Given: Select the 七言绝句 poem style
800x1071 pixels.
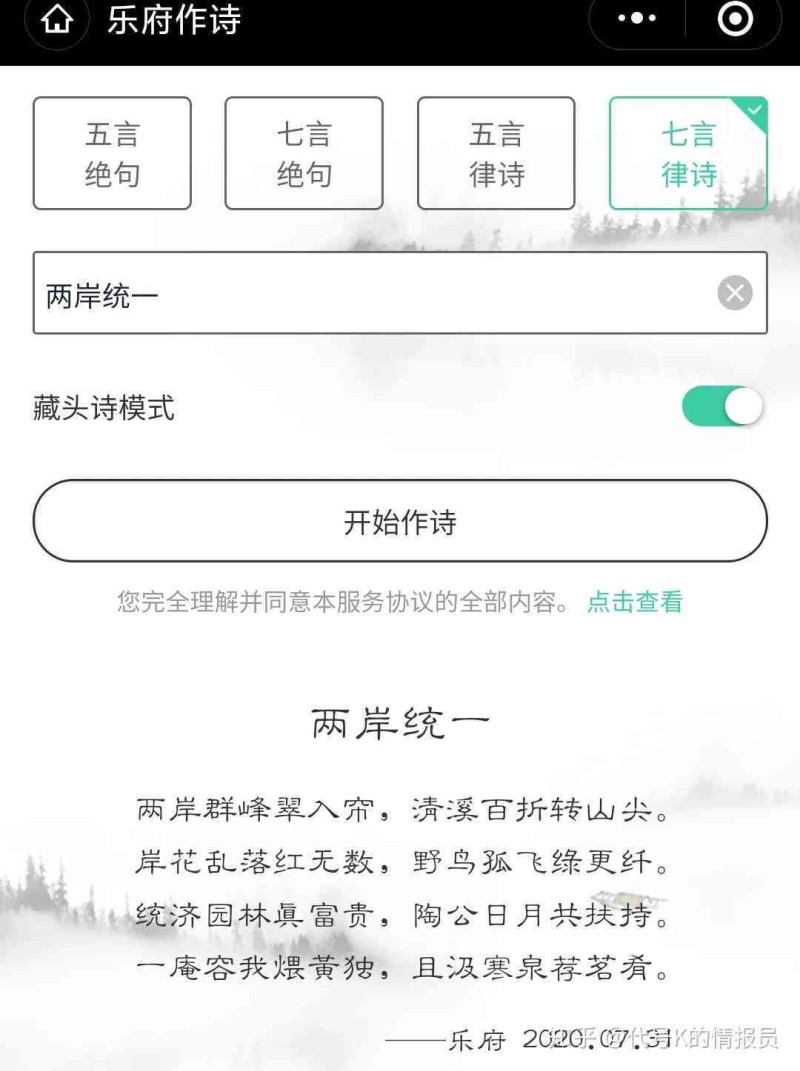Looking at the screenshot, I should [304, 152].
